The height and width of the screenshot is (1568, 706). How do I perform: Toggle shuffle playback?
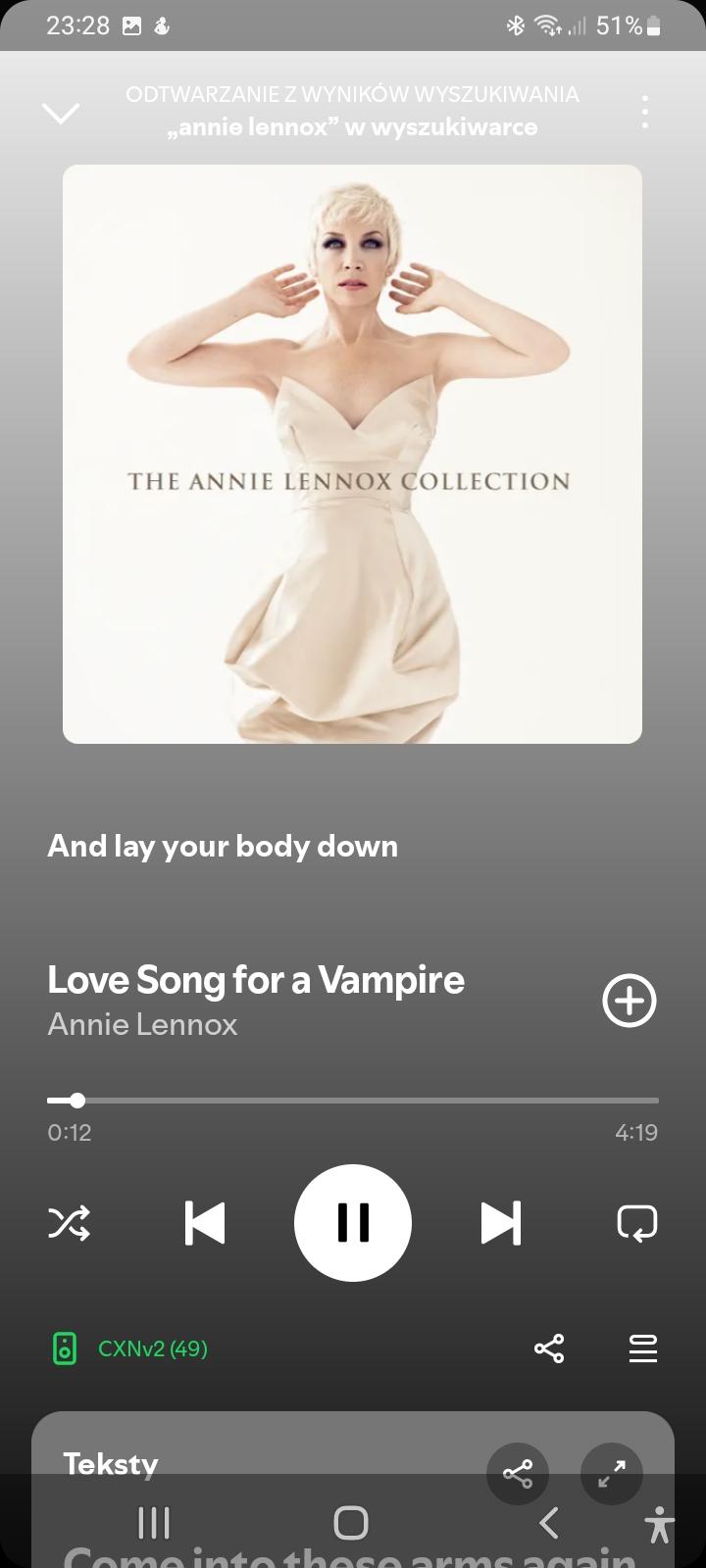click(70, 1222)
